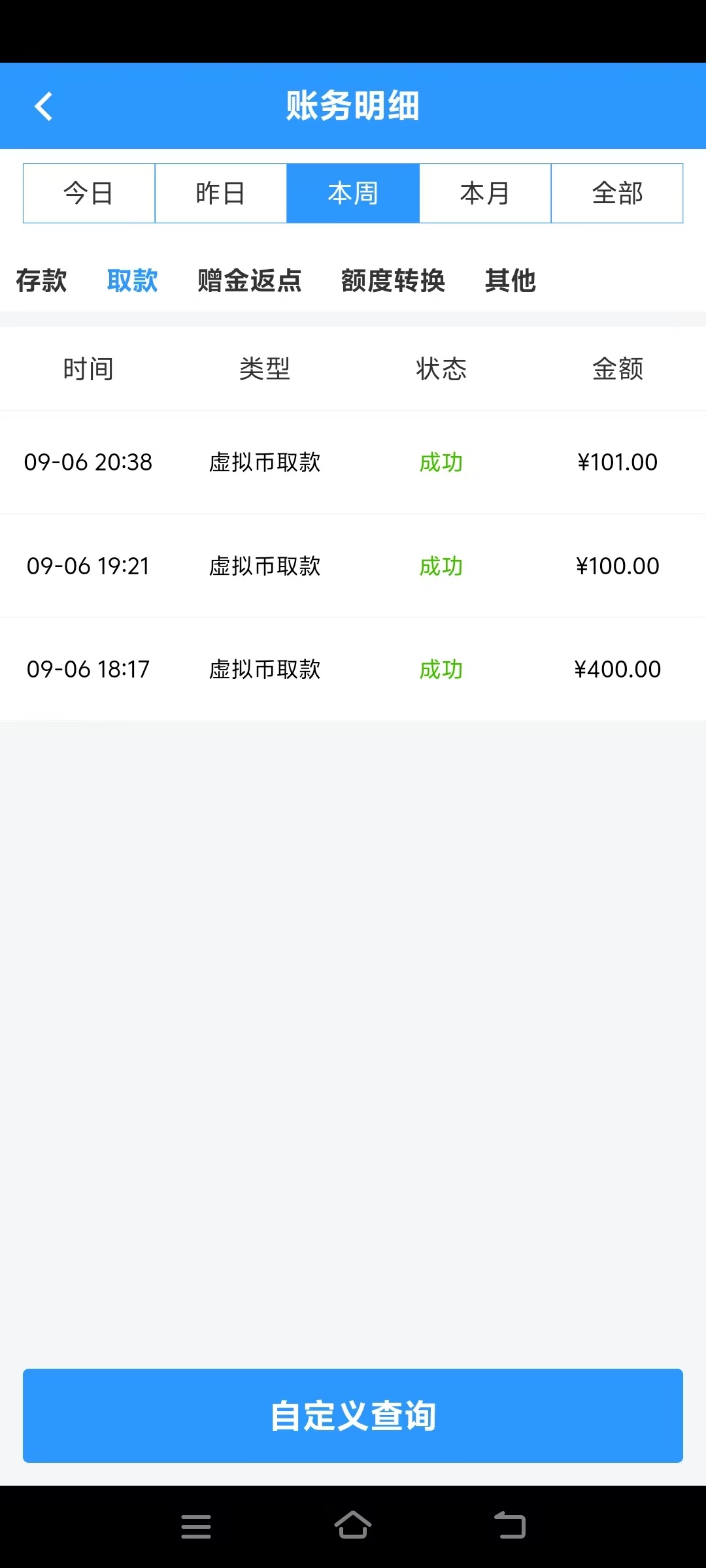Select the 取款 category

tap(133, 281)
